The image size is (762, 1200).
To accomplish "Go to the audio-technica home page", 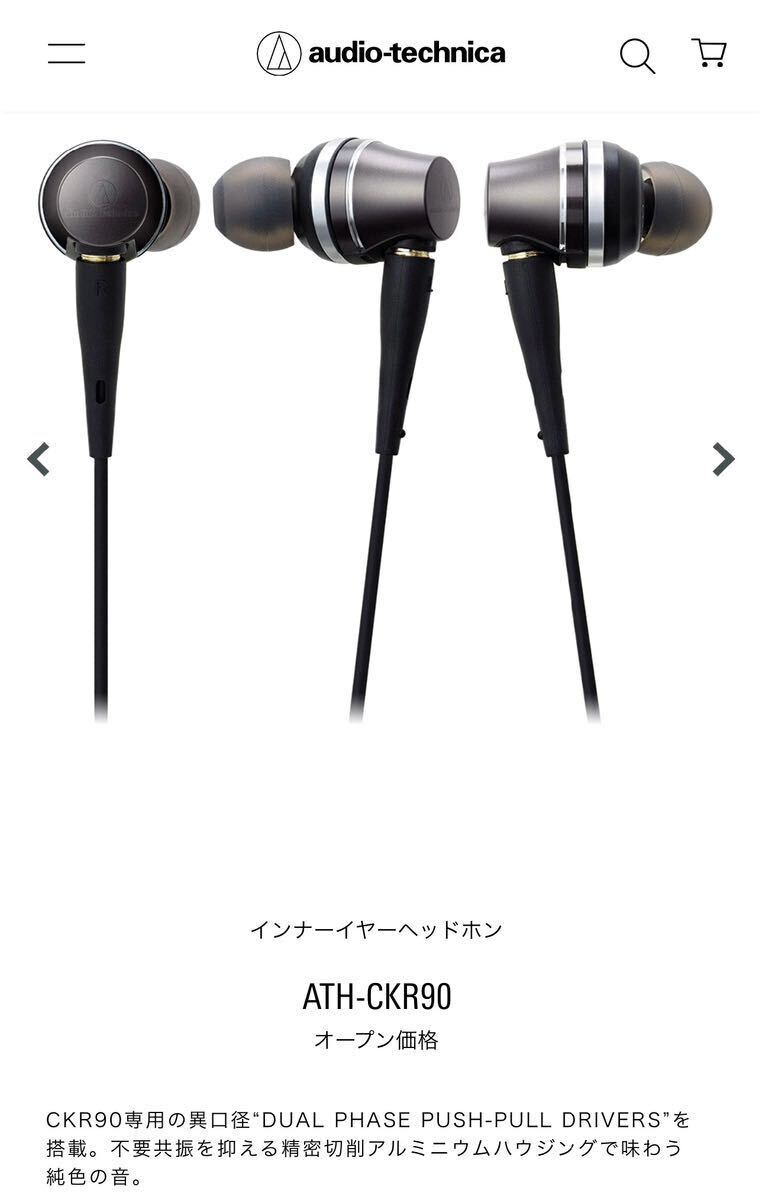I will 381,54.
